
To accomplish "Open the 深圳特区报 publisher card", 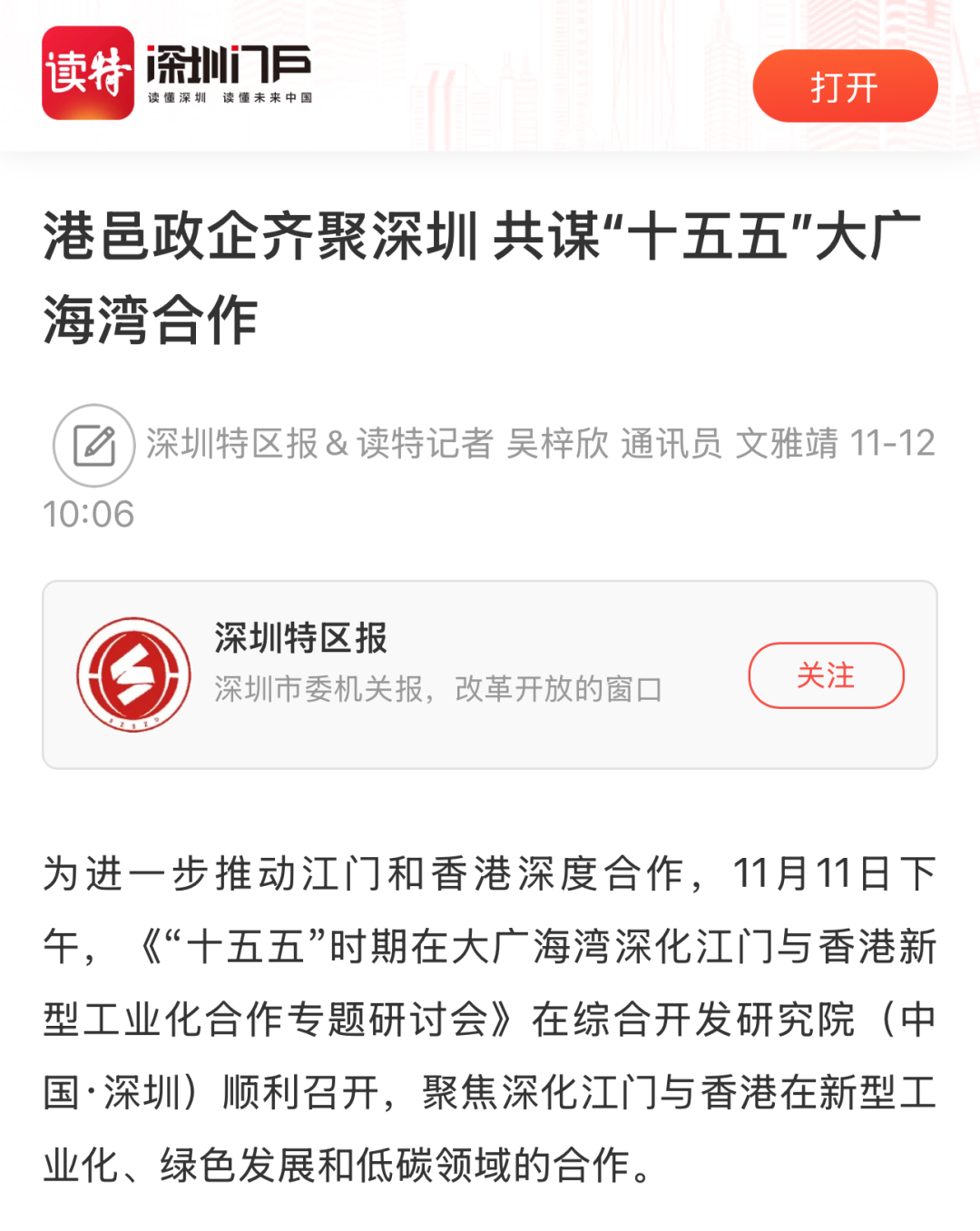I will tap(408, 674).
